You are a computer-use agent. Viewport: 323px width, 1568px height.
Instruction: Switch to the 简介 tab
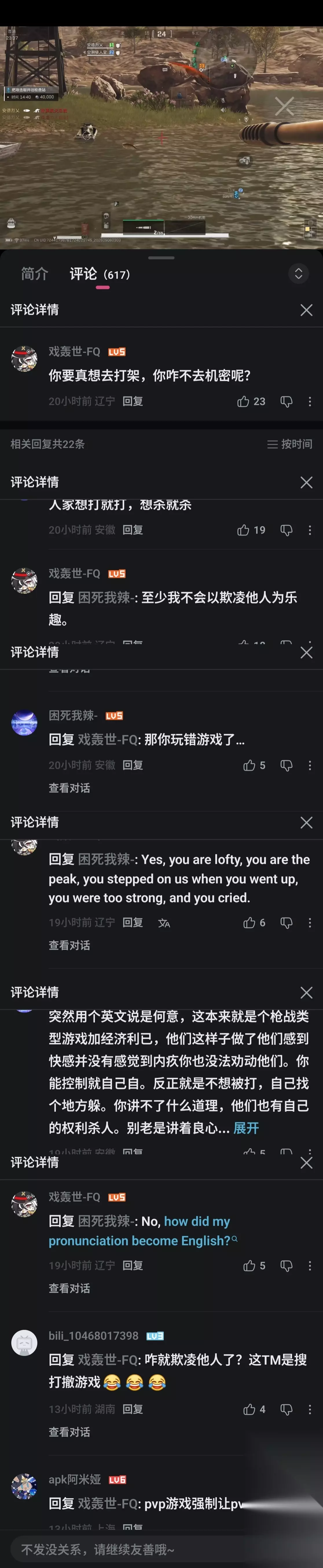34,273
